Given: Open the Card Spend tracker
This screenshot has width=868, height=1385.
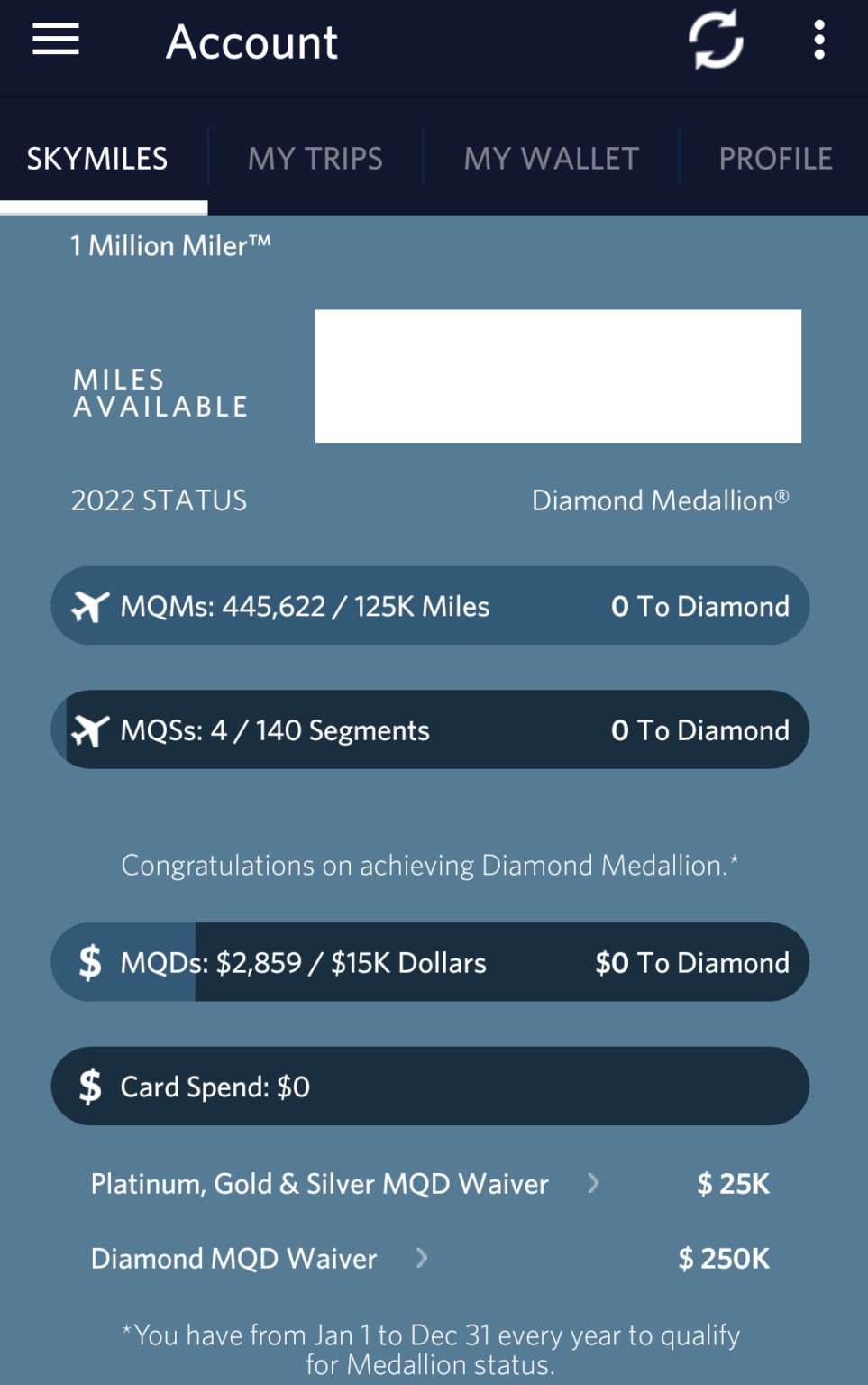Looking at the screenshot, I should [x=431, y=1086].
